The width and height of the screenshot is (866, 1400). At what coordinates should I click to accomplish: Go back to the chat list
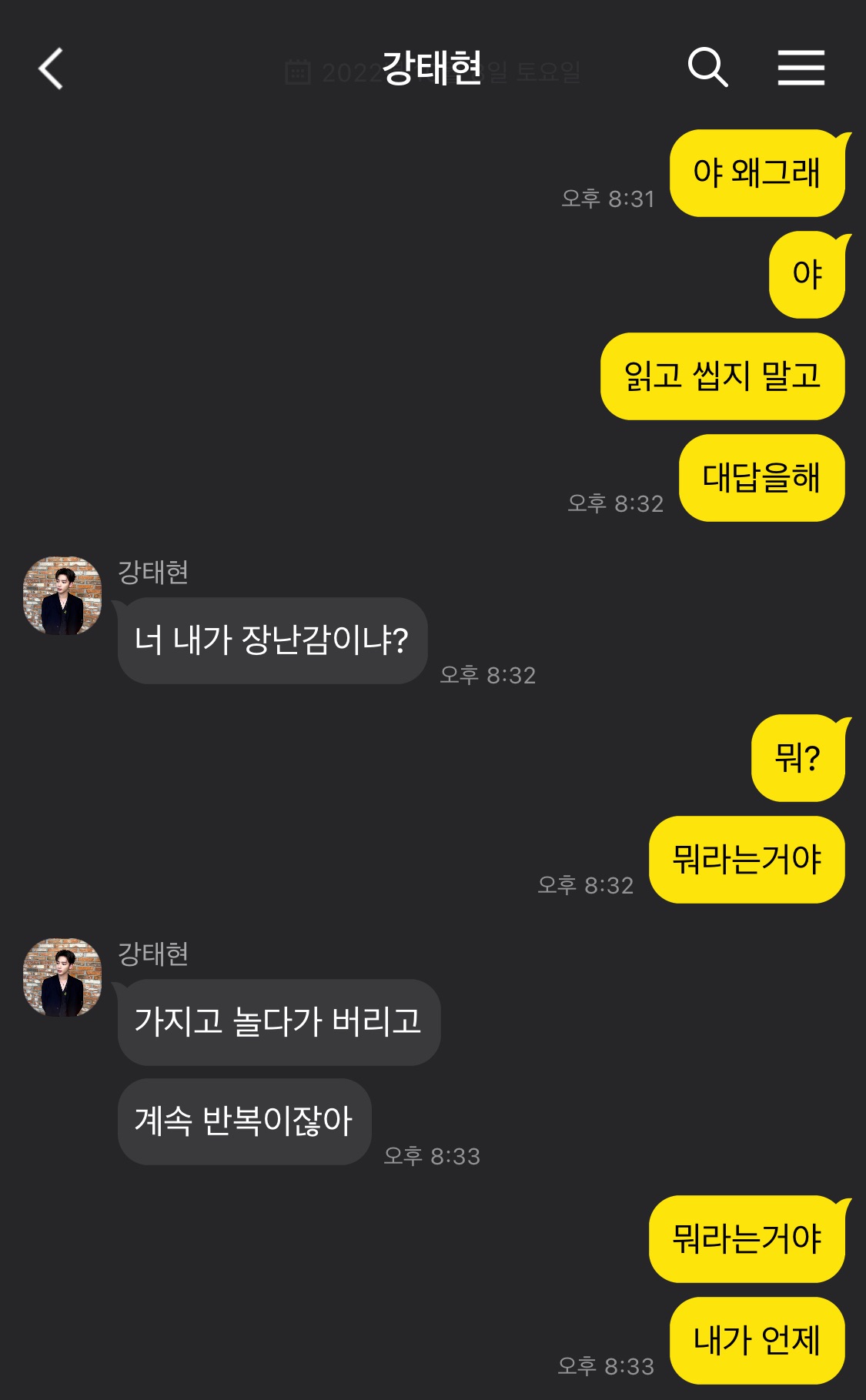pos(51,68)
